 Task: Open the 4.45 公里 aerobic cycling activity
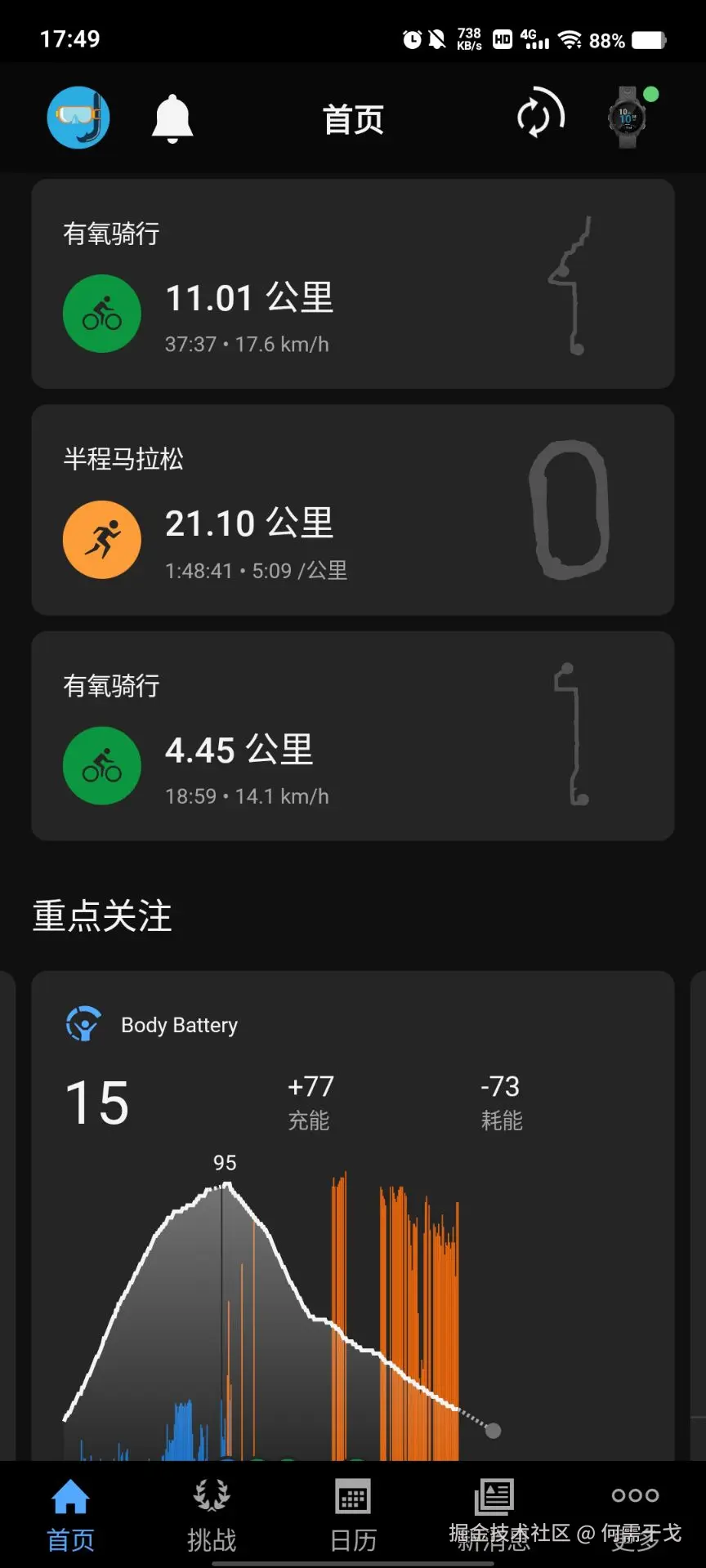[x=352, y=733]
